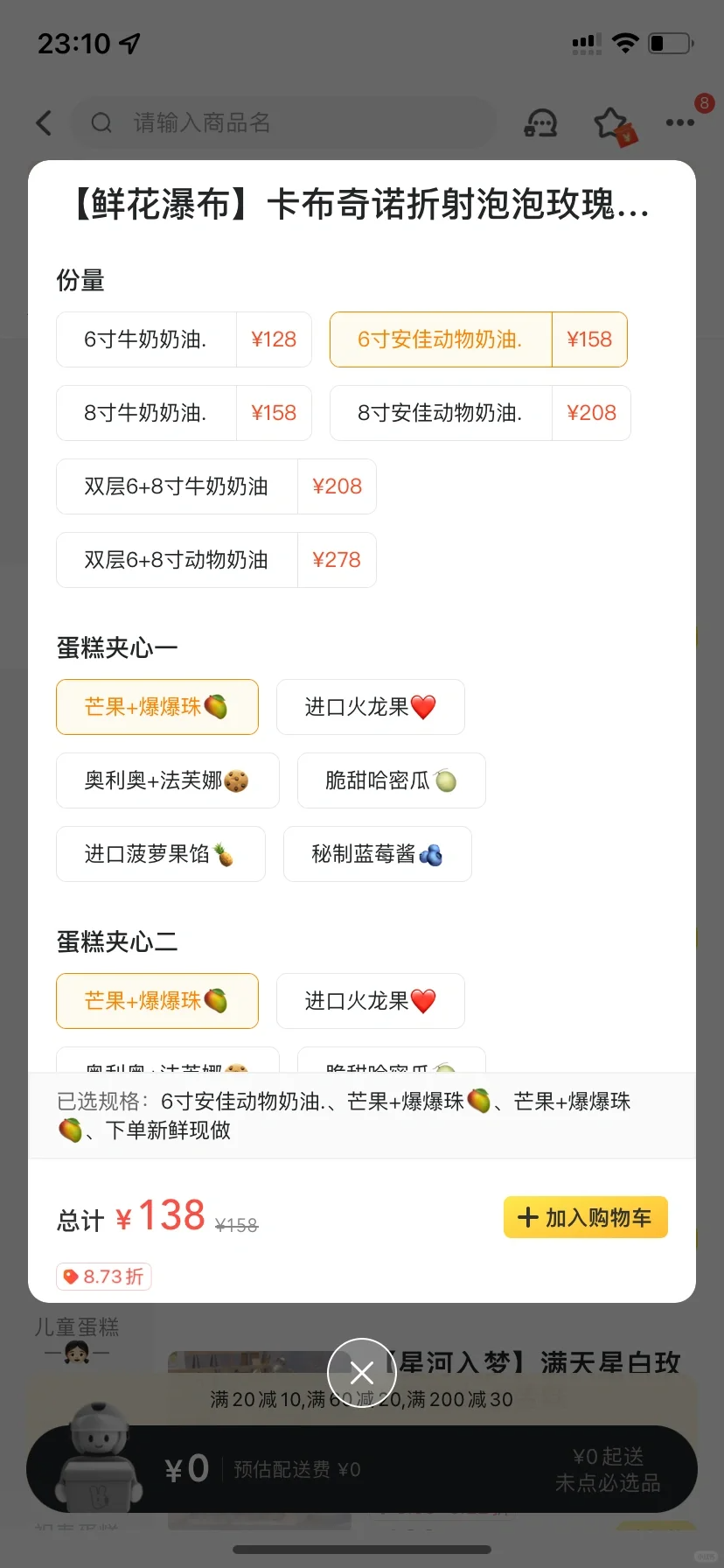Select 脆甜哈密瓜 filling in 蛋糕夹心一
This screenshot has width=724, height=1568.
391,780
